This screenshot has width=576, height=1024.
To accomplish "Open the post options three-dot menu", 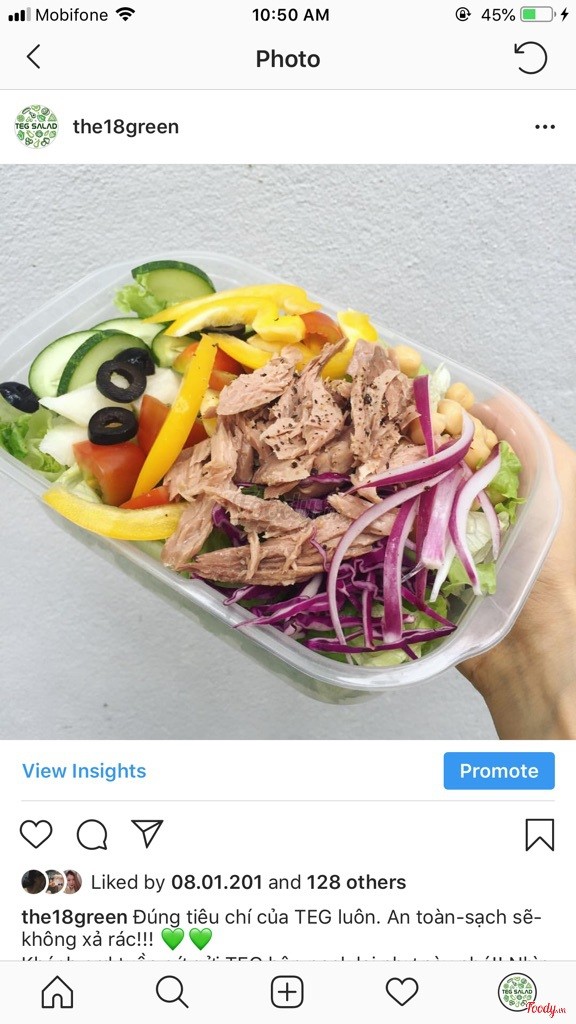I will click(x=545, y=127).
